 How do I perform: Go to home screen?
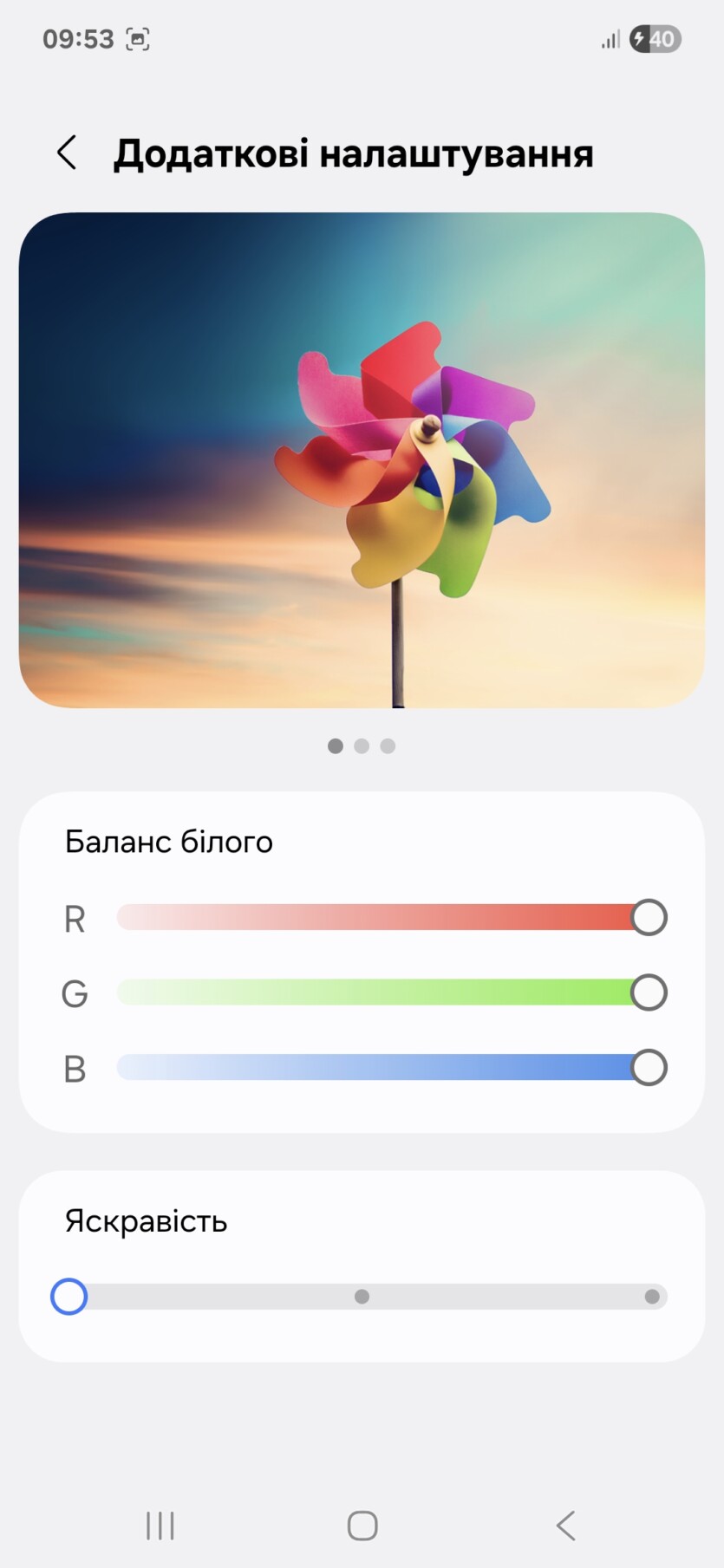point(362,1526)
